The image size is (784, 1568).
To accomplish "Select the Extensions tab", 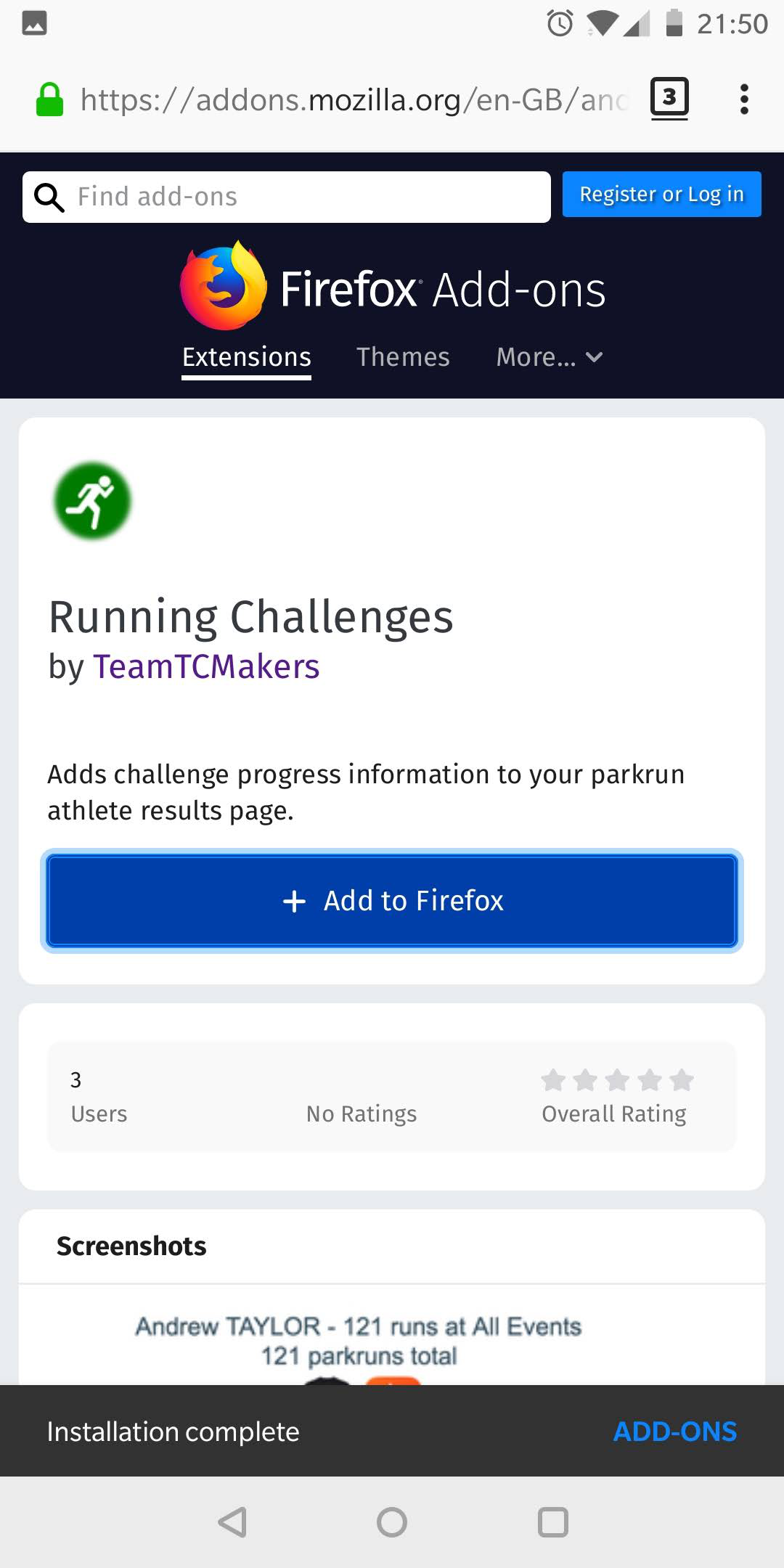I will [x=246, y=357].
